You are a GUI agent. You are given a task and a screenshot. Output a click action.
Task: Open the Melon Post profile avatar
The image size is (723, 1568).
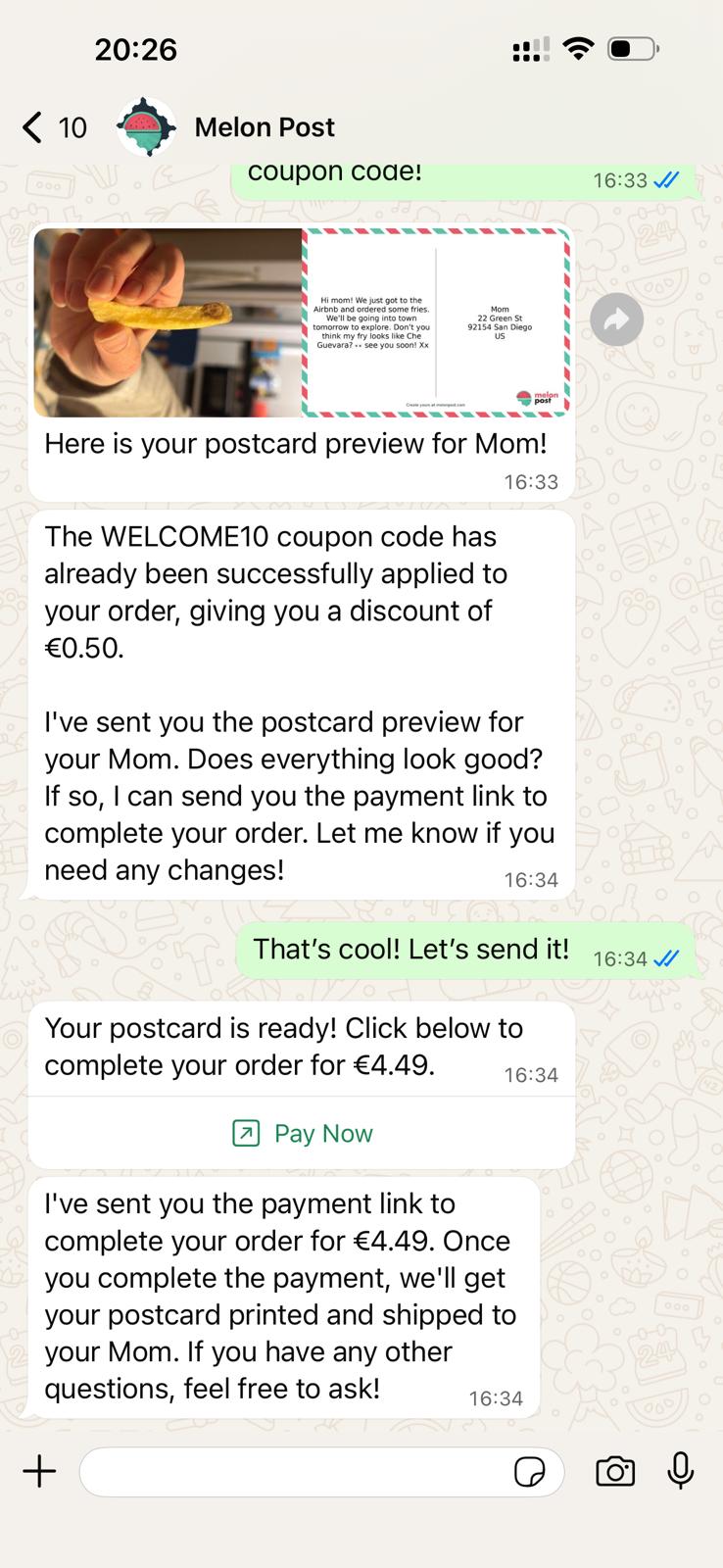145,126
